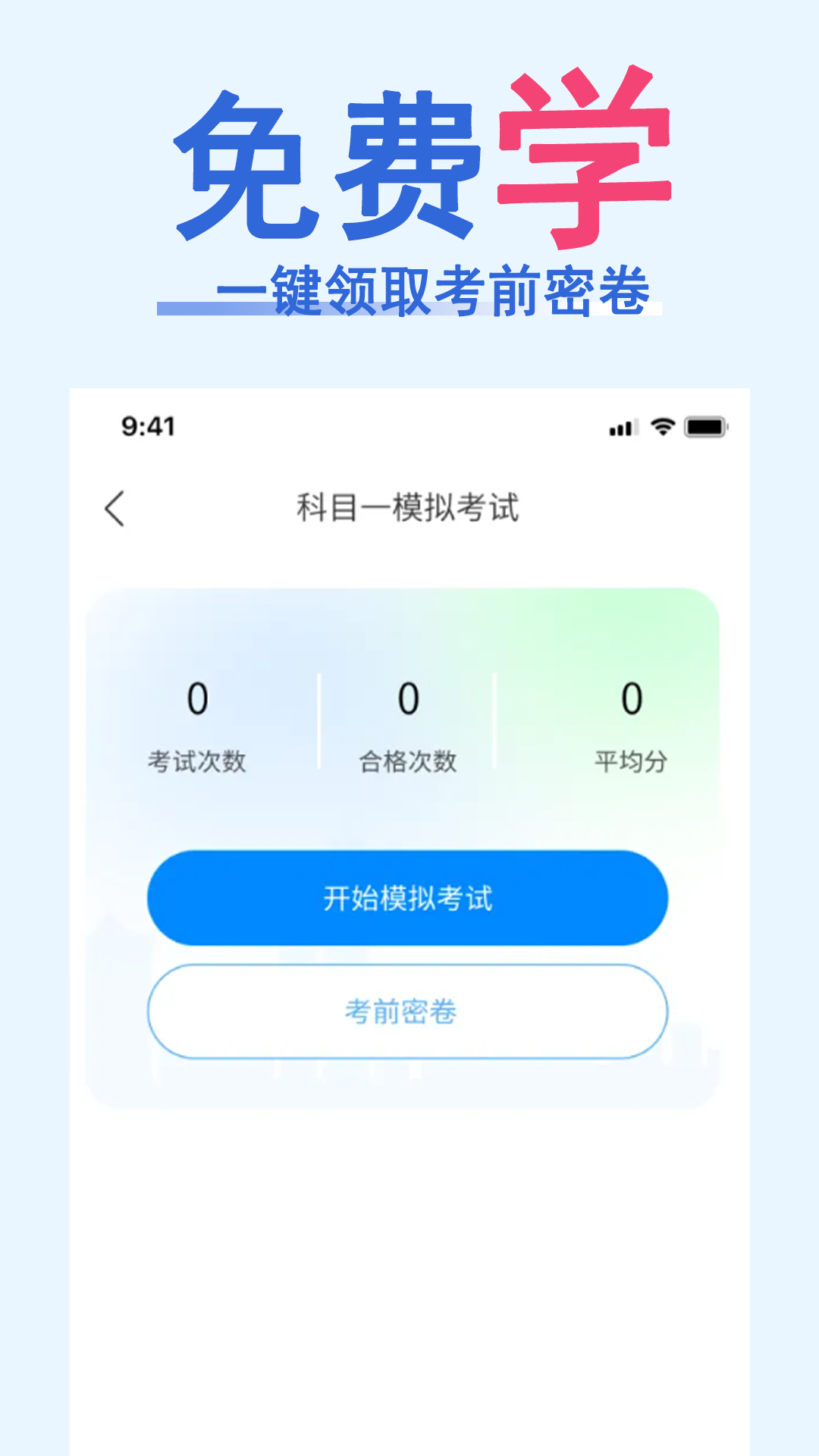Tap the 开始模拟考试 blue button

click(x=407, y=899)
